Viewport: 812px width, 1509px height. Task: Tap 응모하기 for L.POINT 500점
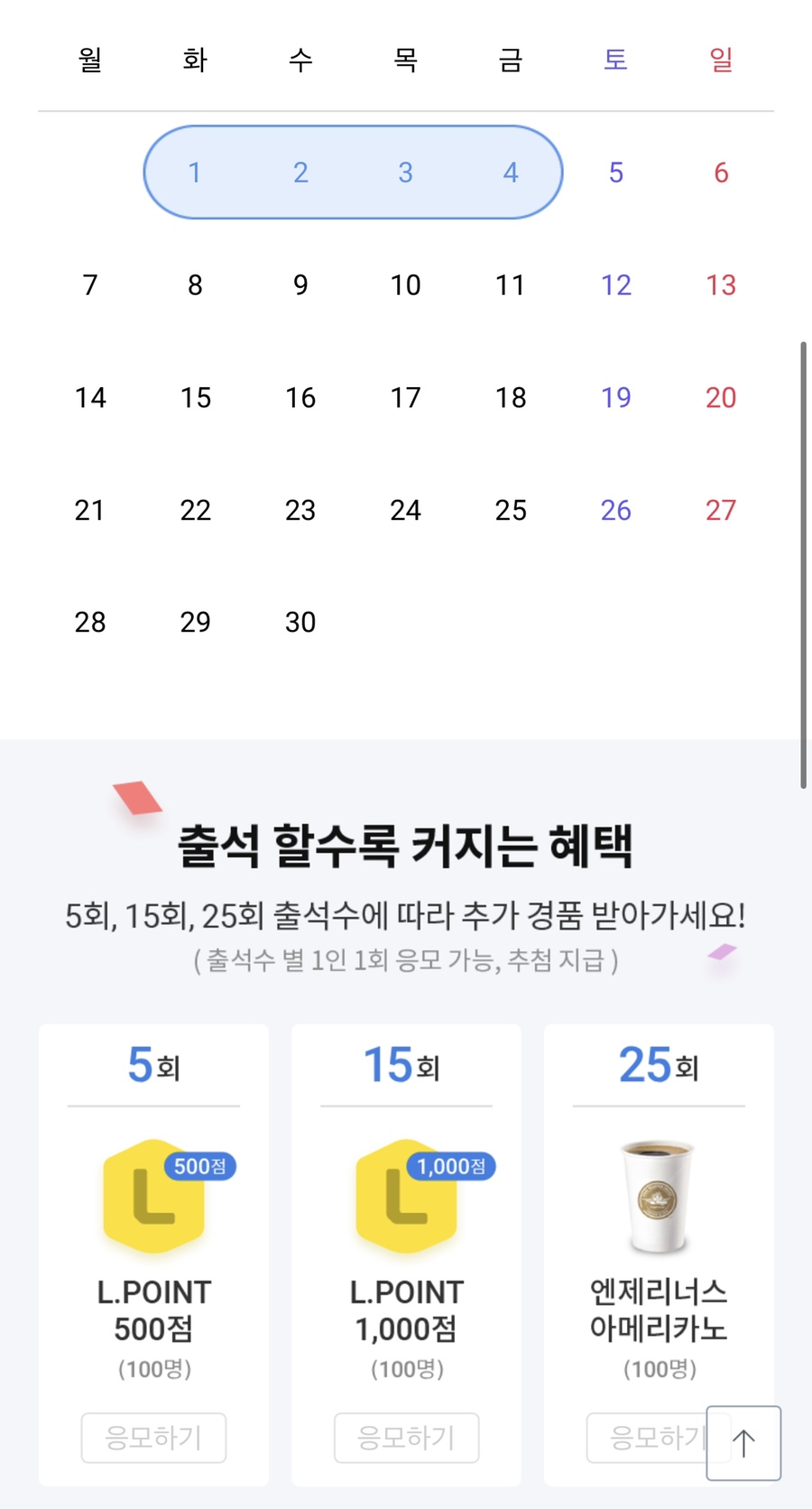[x=153, y=1437]
